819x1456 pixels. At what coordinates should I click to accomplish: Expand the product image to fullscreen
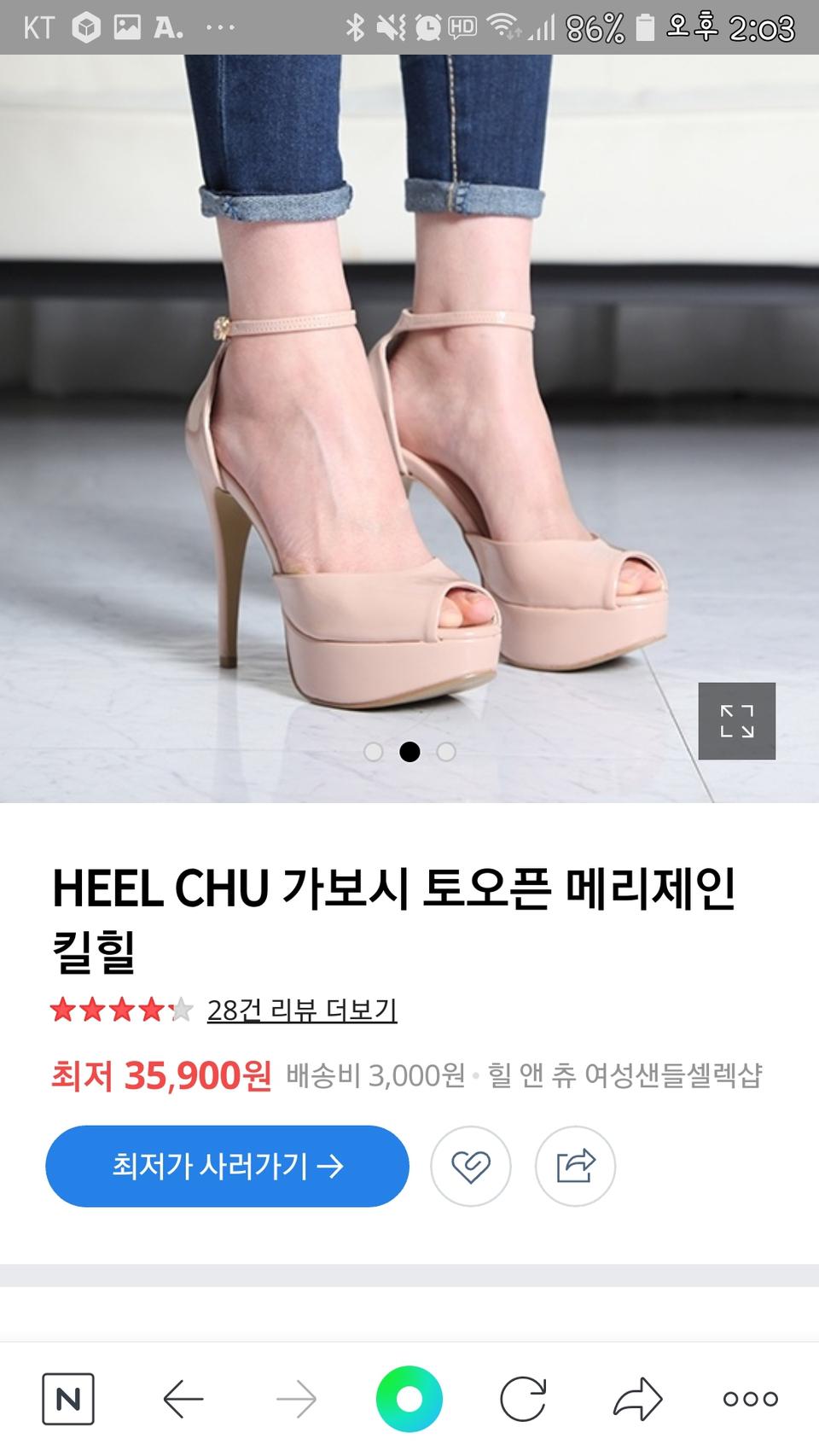[x=739, y=721]
